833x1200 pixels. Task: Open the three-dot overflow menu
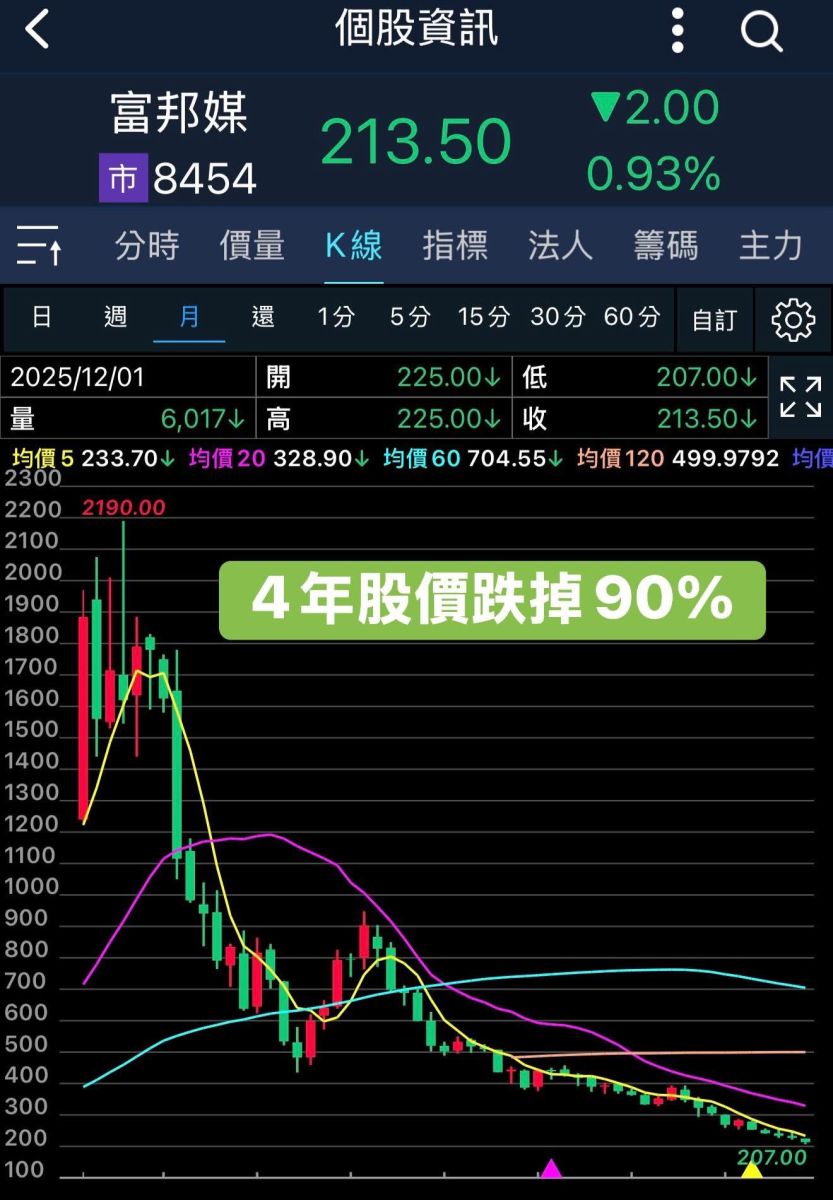[678, 31]
